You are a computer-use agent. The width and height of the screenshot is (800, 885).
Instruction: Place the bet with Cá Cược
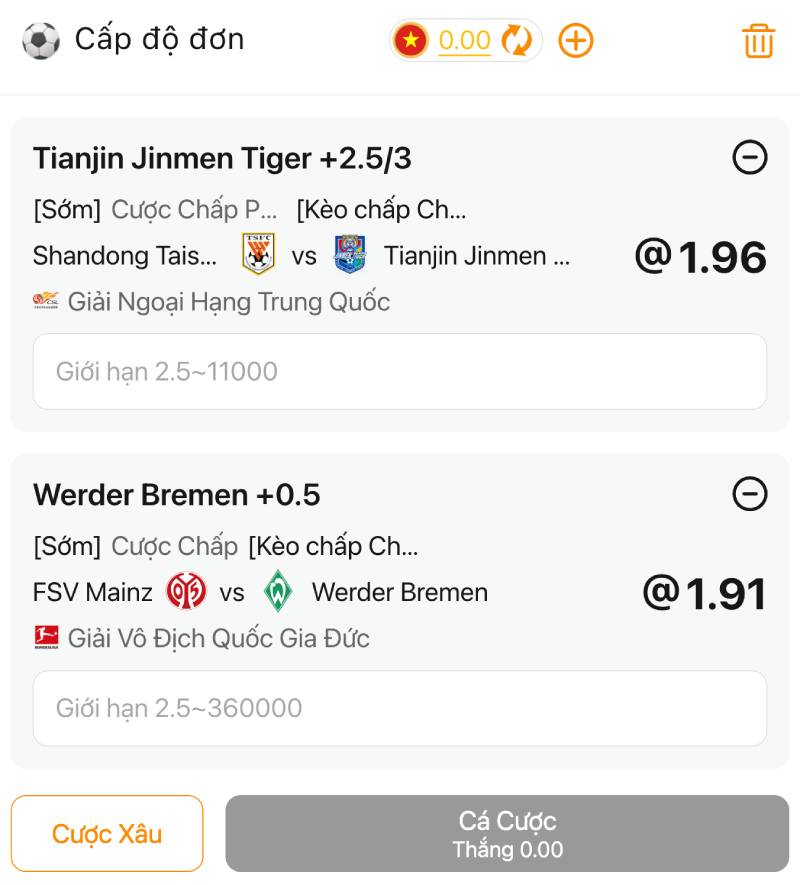[507, 834]
